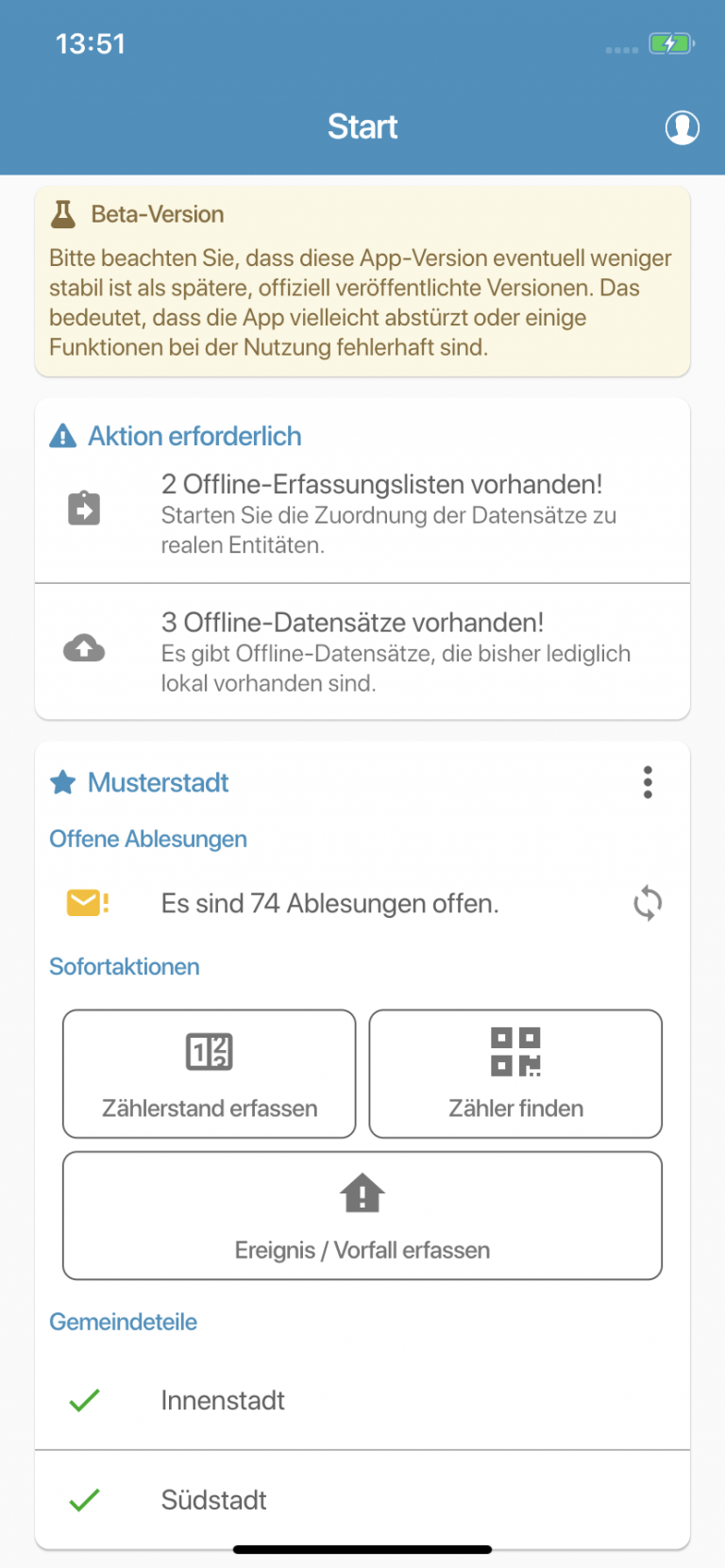The image size is (725, 1568).
Task: Open the 74 Ablesungen offen row
Action: click(362, 903)
